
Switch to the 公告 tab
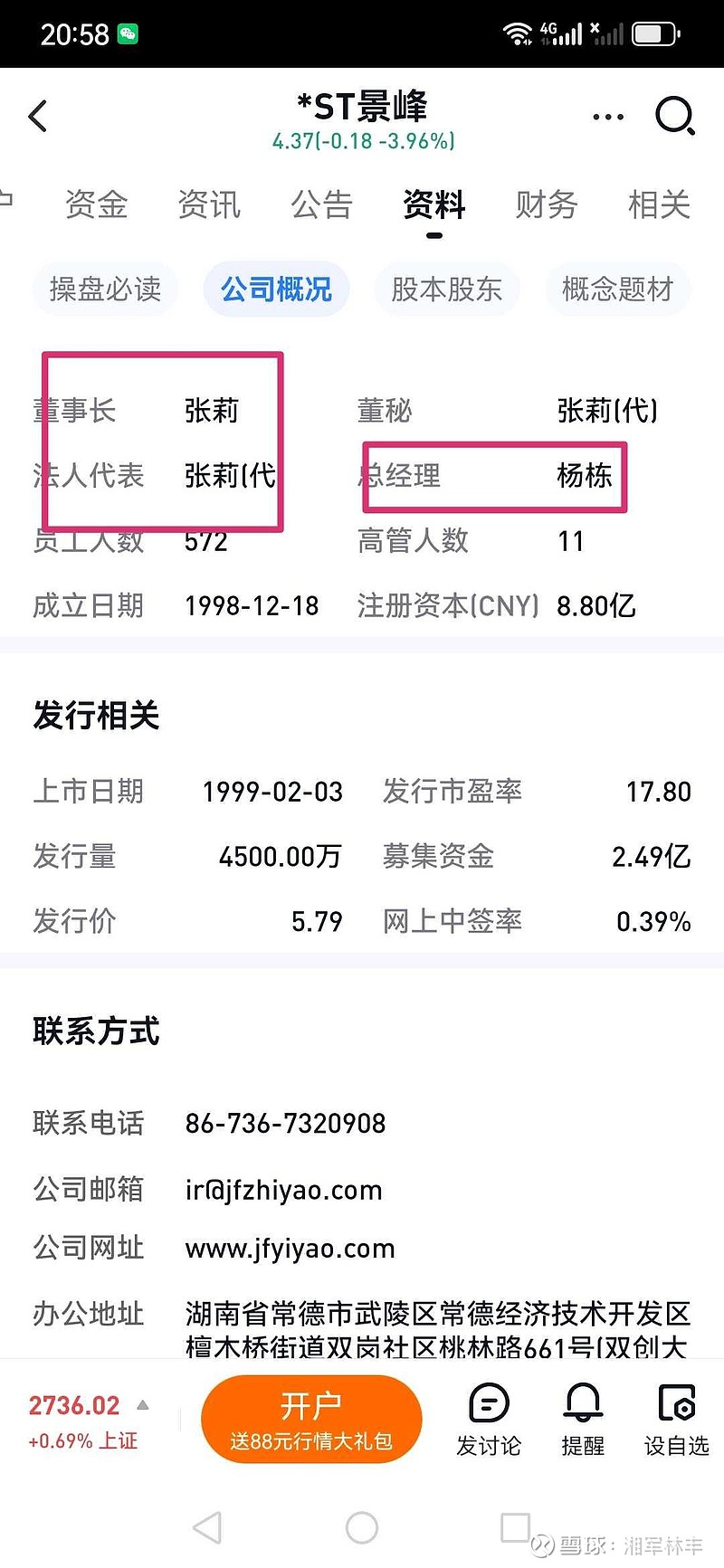[x=321, y=204]
